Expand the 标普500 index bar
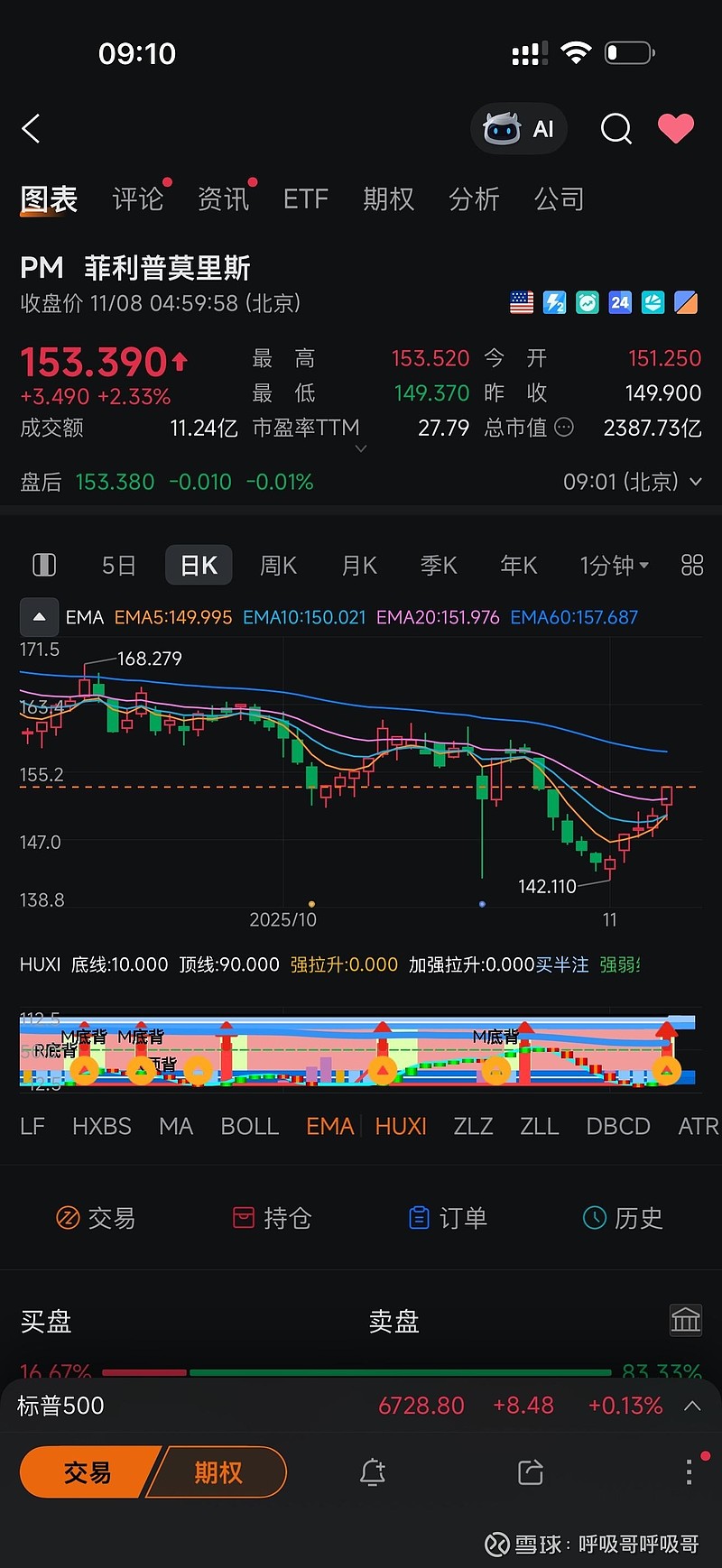 click(692, 1406)
